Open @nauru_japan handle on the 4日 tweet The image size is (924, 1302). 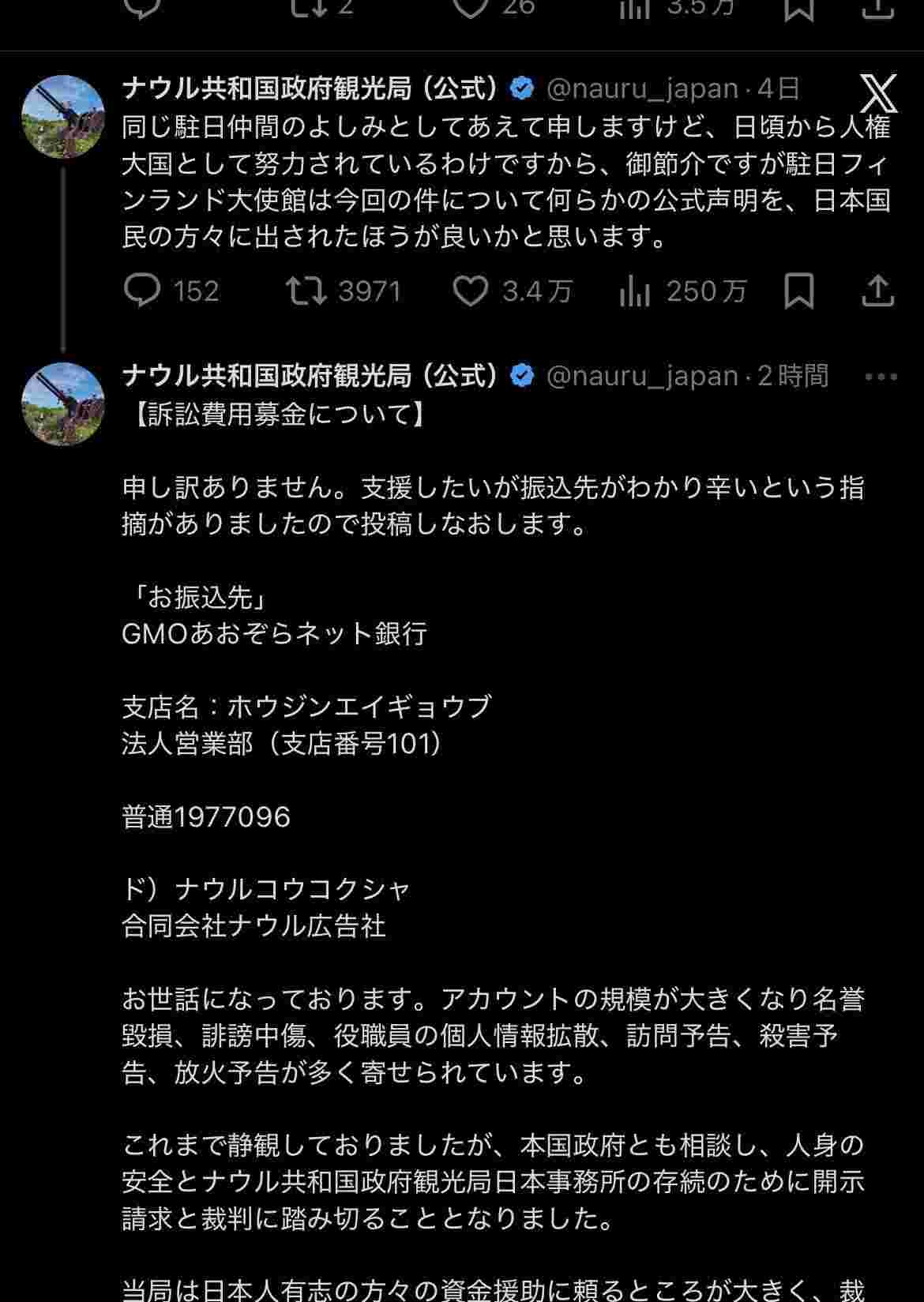pos(642,89)
